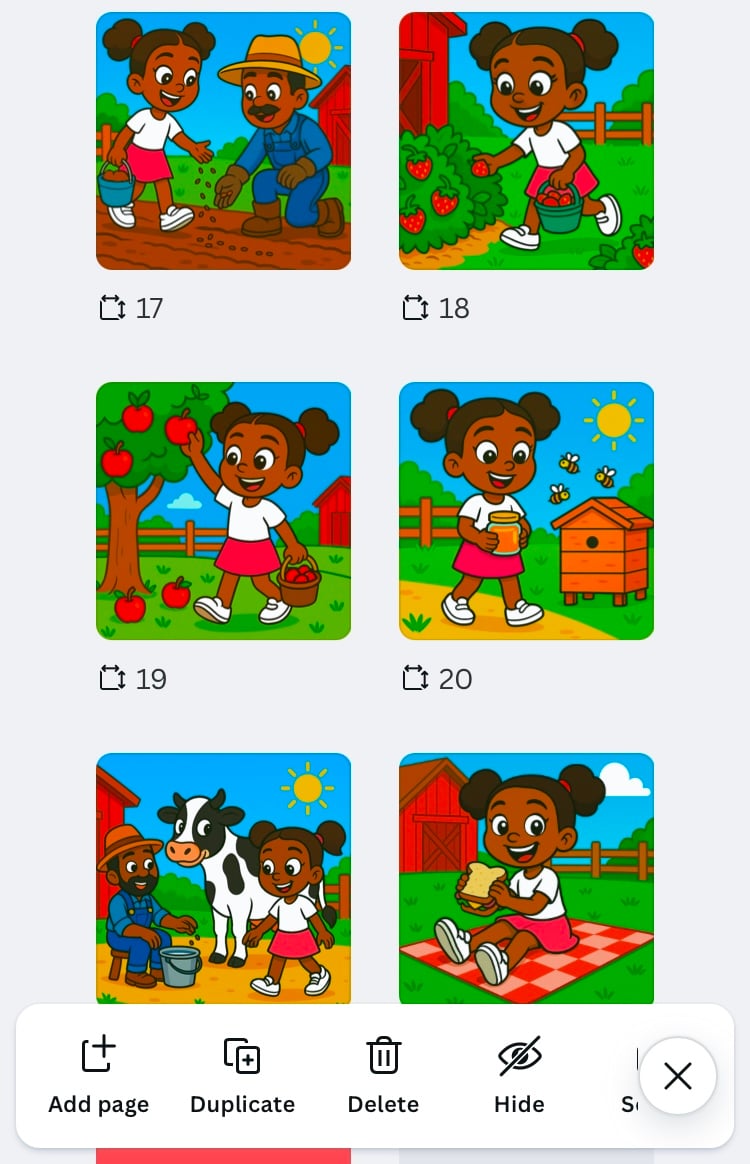This screenshot has width=750, height=1164.
Task: Duplicate the selected page
Action: [242, 1076]
